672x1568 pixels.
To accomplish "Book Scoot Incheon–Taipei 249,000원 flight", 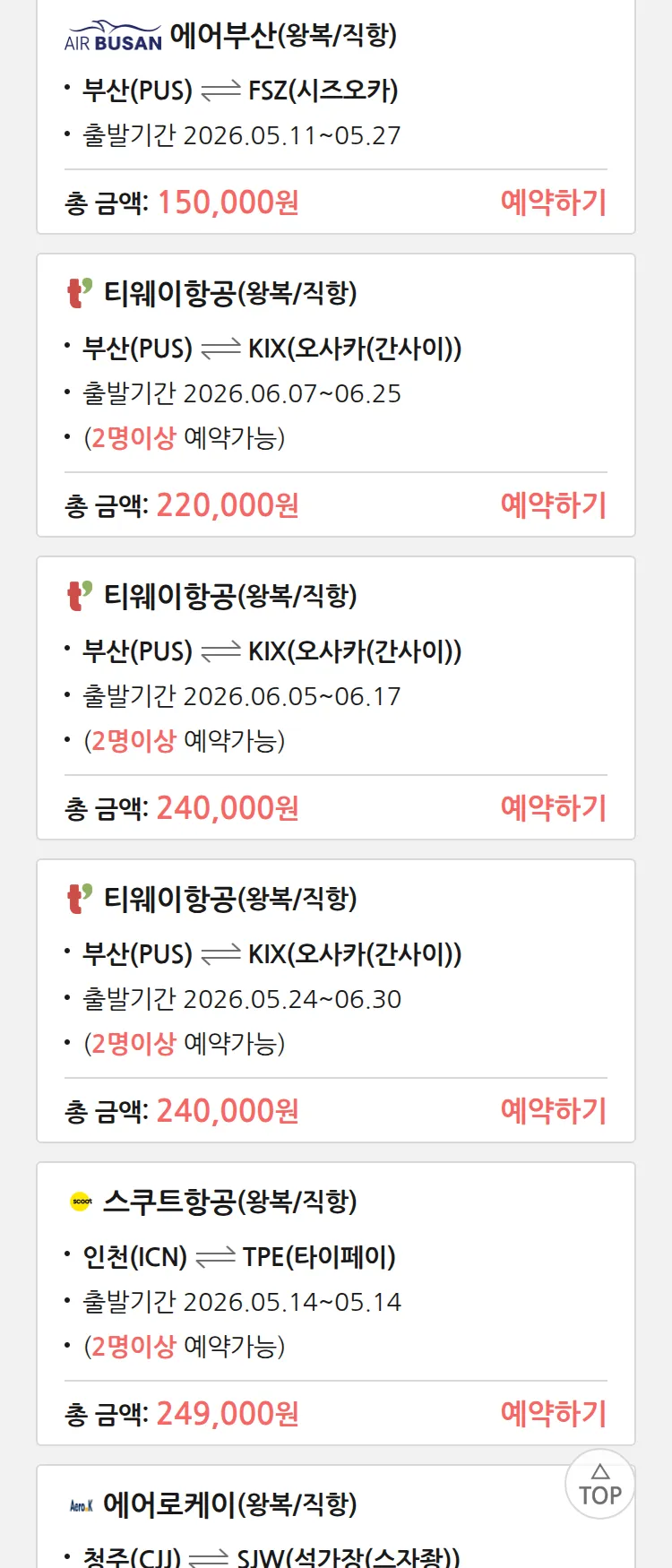I will 553,1414.
